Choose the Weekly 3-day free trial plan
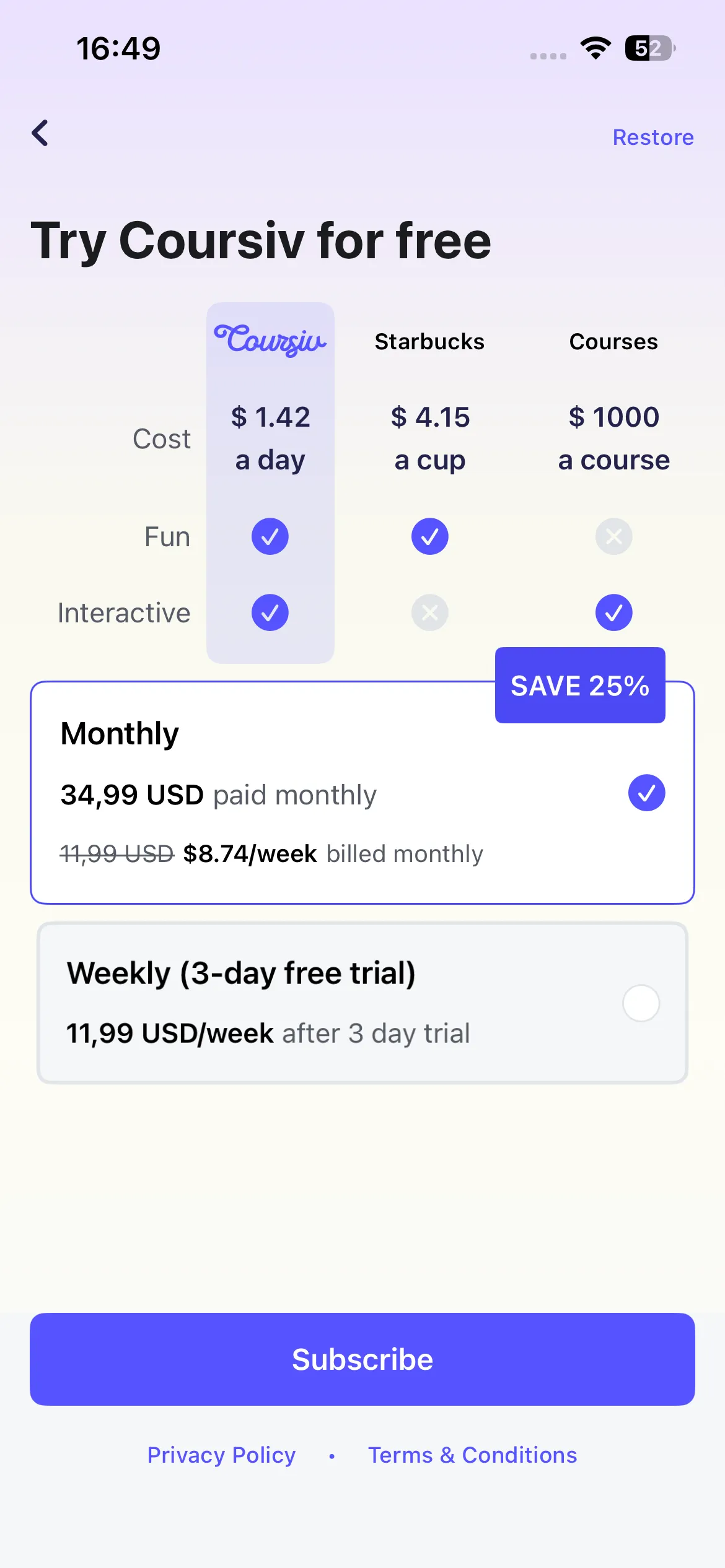 (362, 1003)
